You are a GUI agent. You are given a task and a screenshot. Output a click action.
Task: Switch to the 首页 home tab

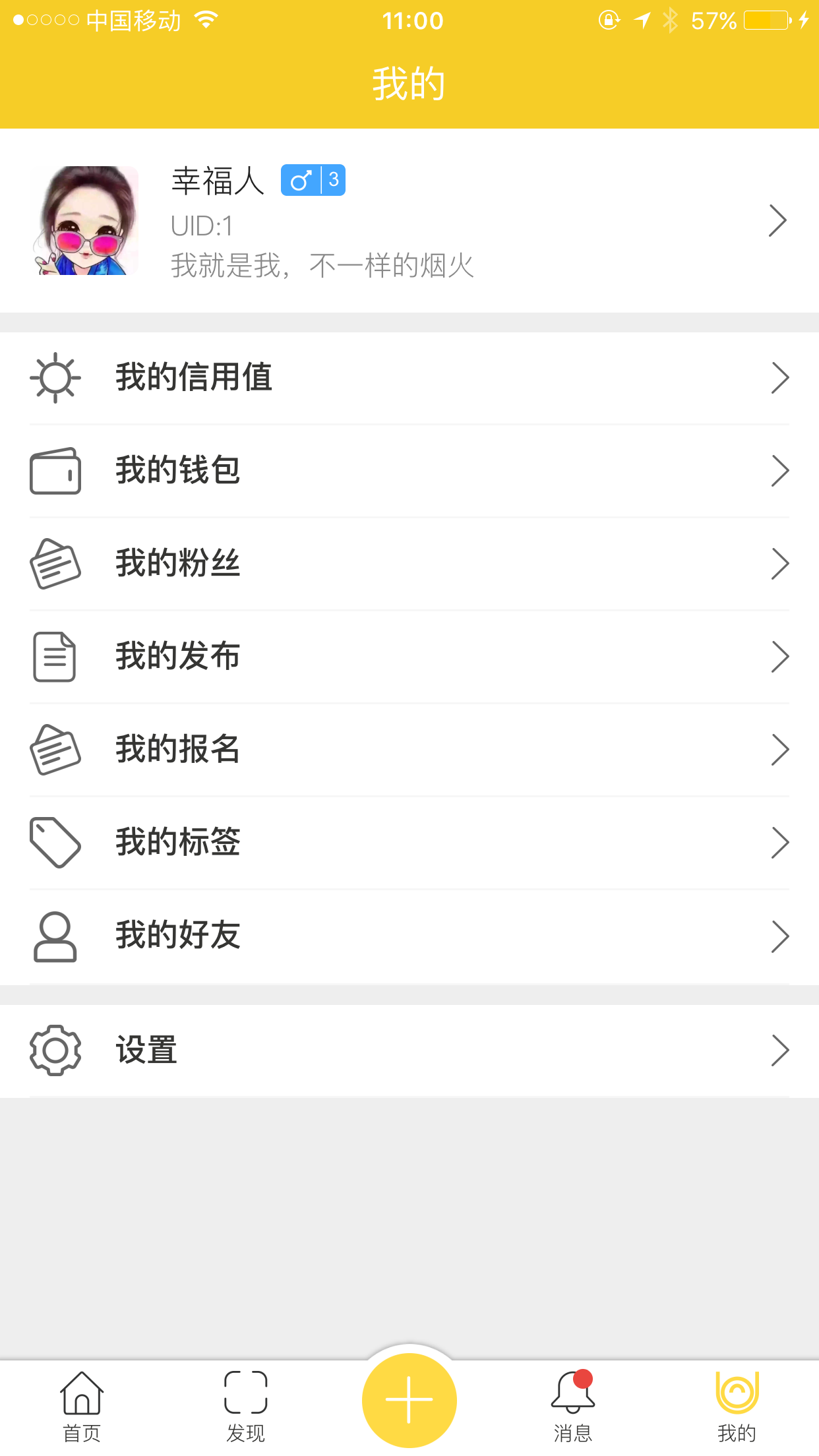[x=82, y=1406]
